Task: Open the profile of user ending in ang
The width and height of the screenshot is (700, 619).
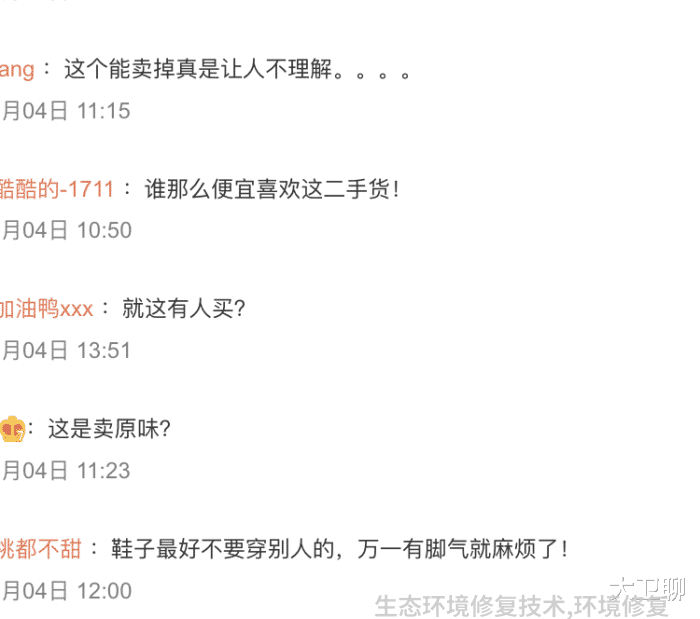Action: tap(17, 70)
